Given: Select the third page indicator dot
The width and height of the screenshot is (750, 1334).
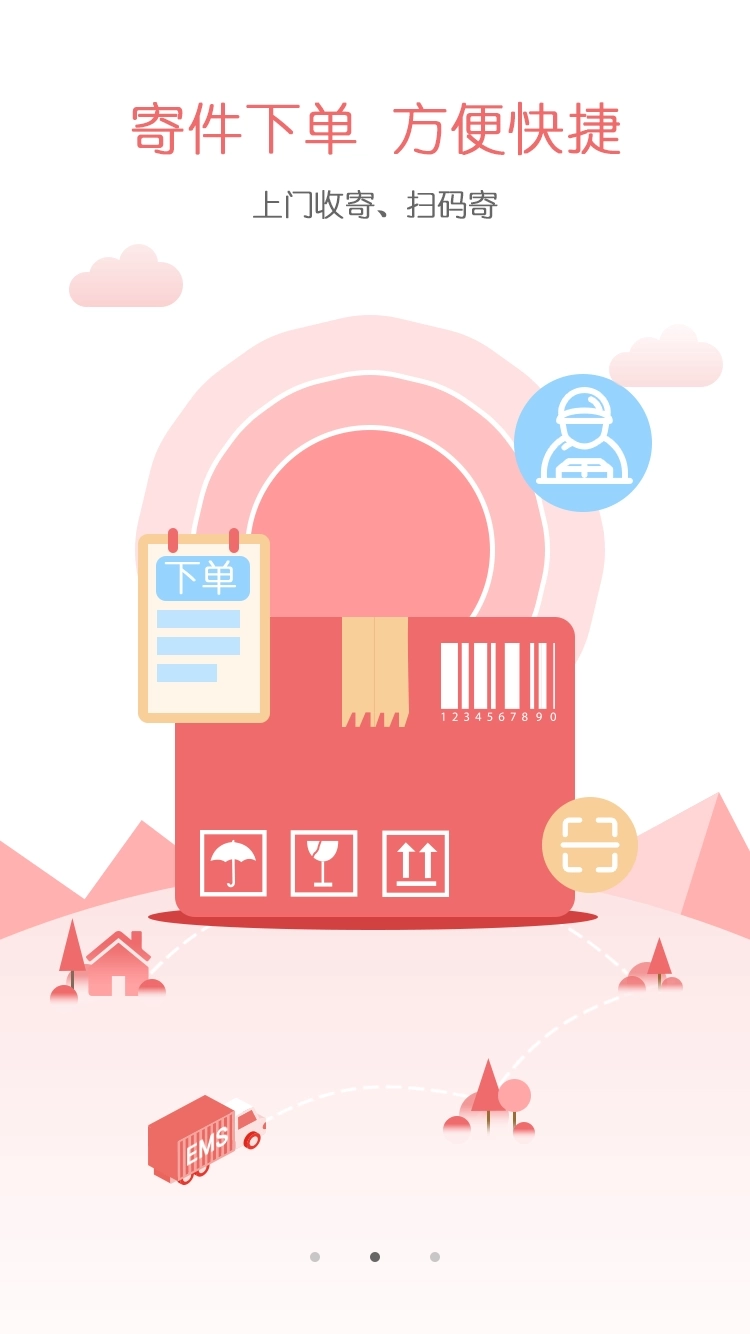Looking at the screenshot, I should pos(435,1257).
